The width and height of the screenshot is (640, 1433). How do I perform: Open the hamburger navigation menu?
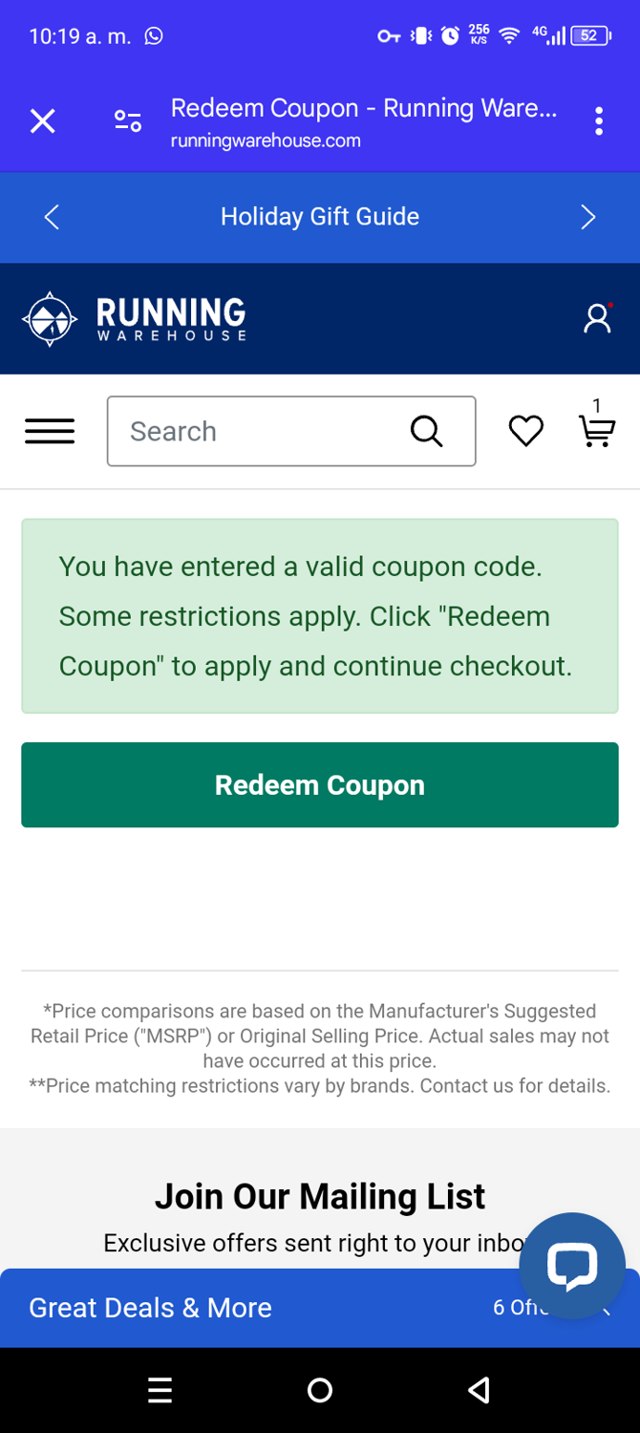click(x=50, y=431)
